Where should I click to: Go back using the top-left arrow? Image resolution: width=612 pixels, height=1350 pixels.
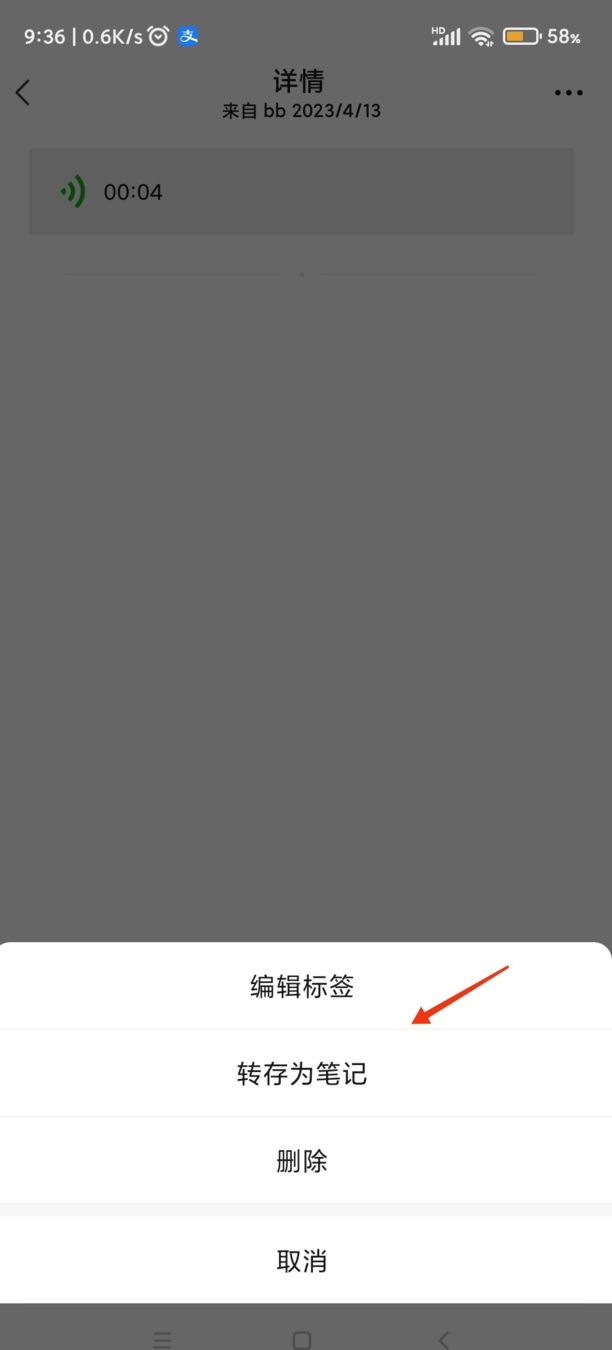point(24,93)
